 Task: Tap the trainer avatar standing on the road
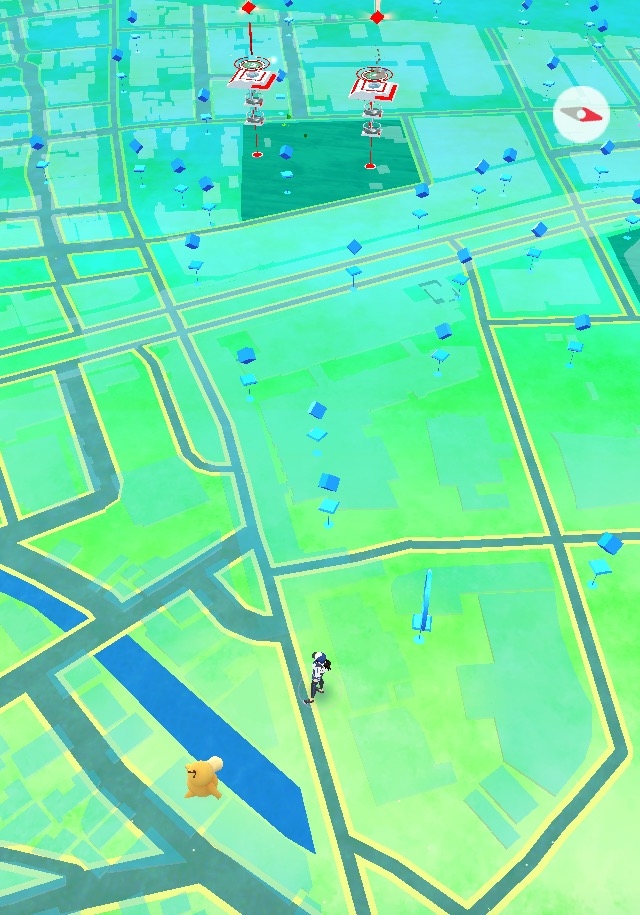[318, 677]
